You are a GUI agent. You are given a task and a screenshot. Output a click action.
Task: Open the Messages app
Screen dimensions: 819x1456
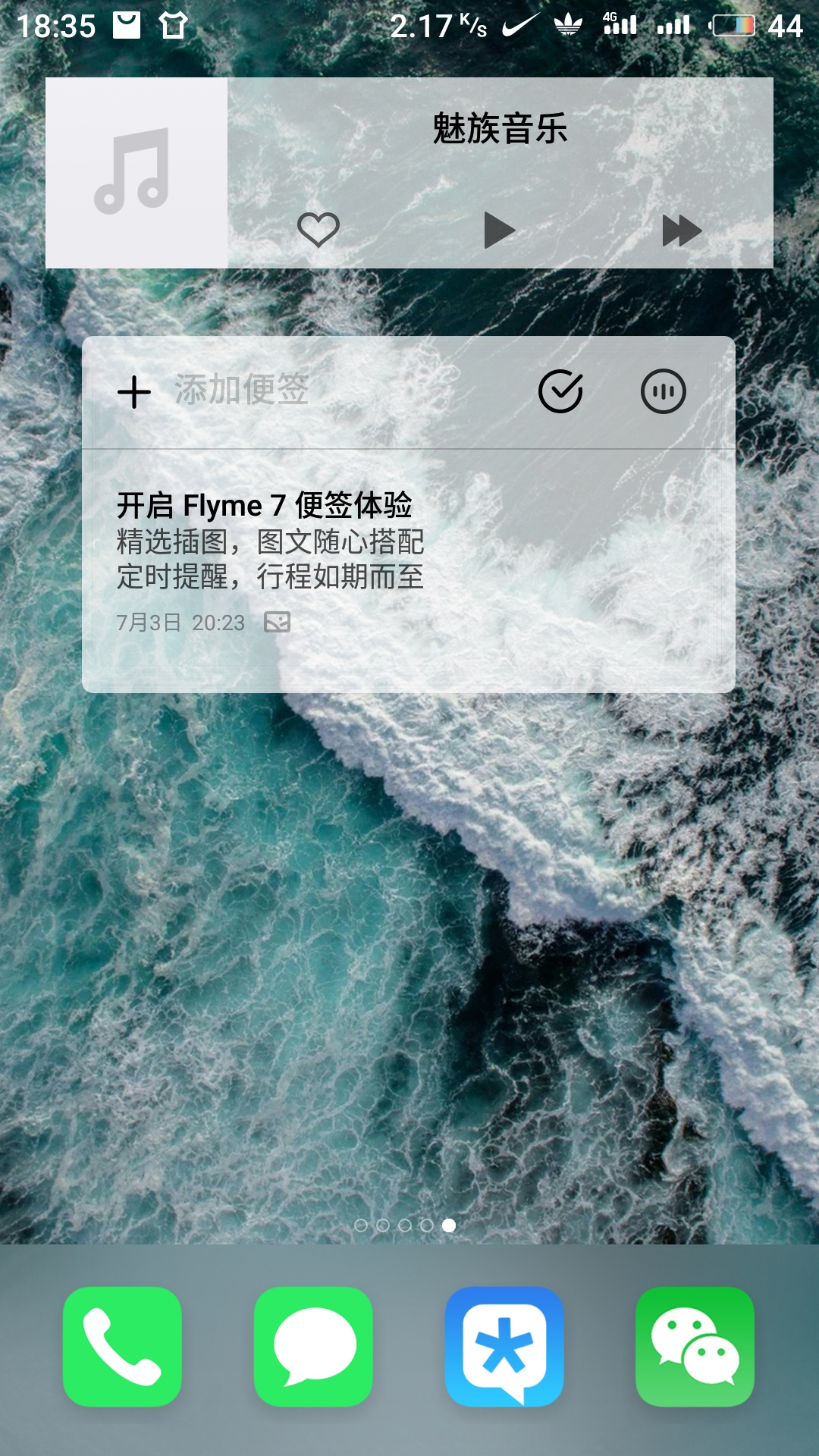313,1347
